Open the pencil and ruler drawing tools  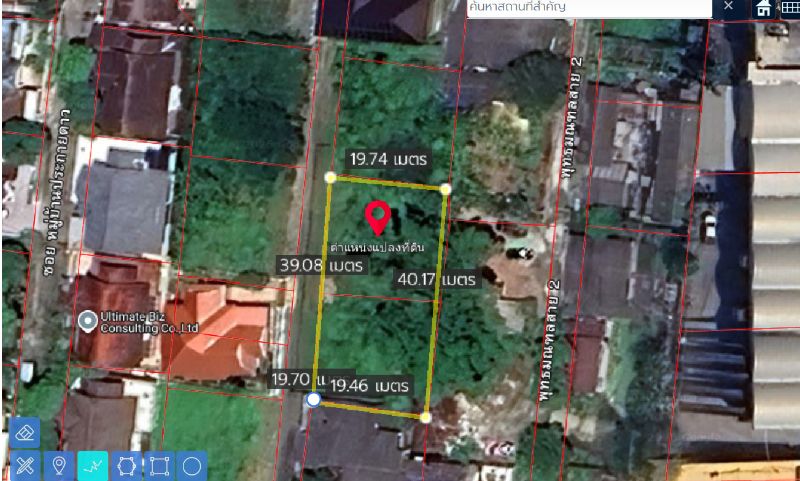25,466
